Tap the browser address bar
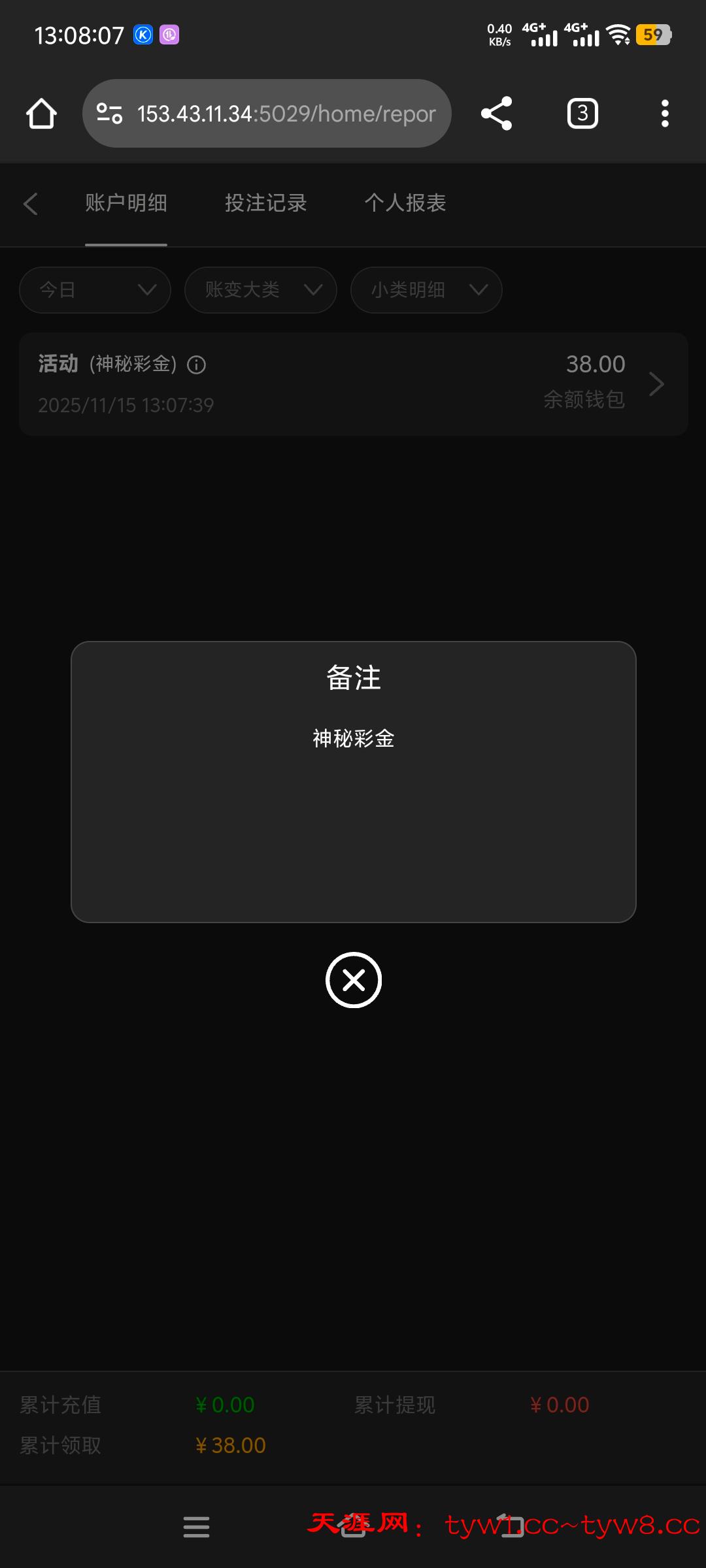Viewport: 706px width, 1568px height. point(267,114)
